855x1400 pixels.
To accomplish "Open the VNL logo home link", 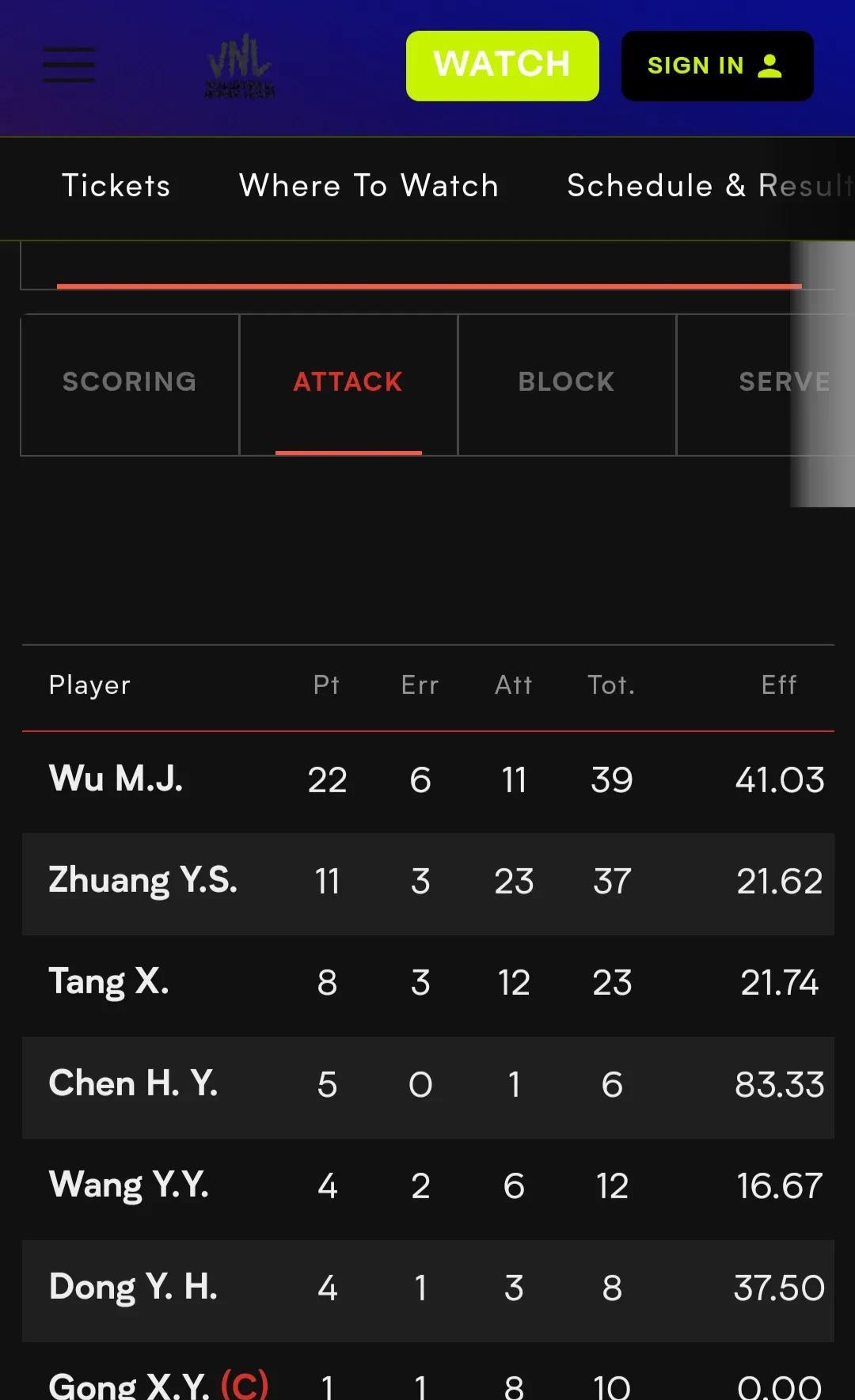I will (240, 66).
